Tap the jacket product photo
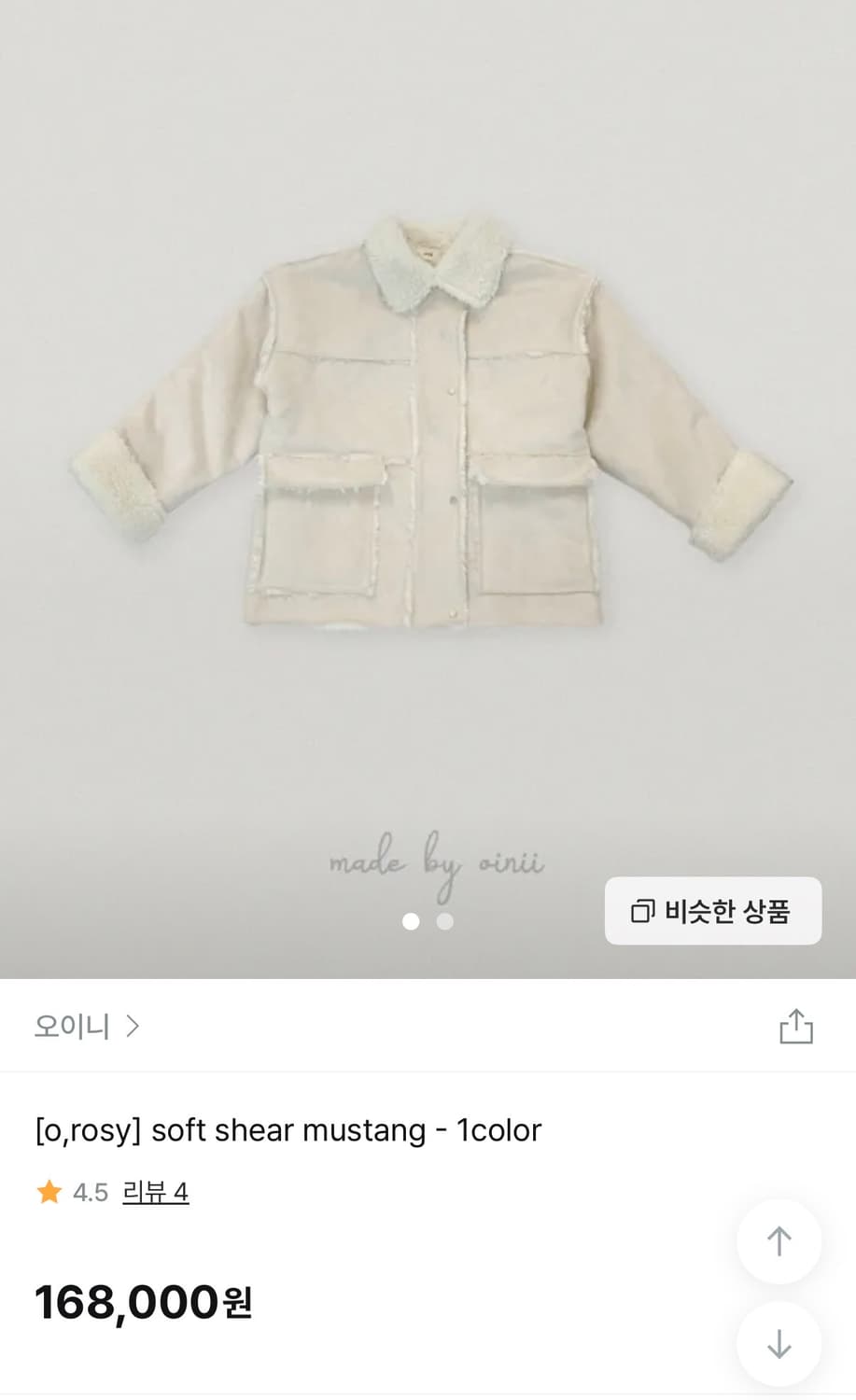 tap(428, 429)
